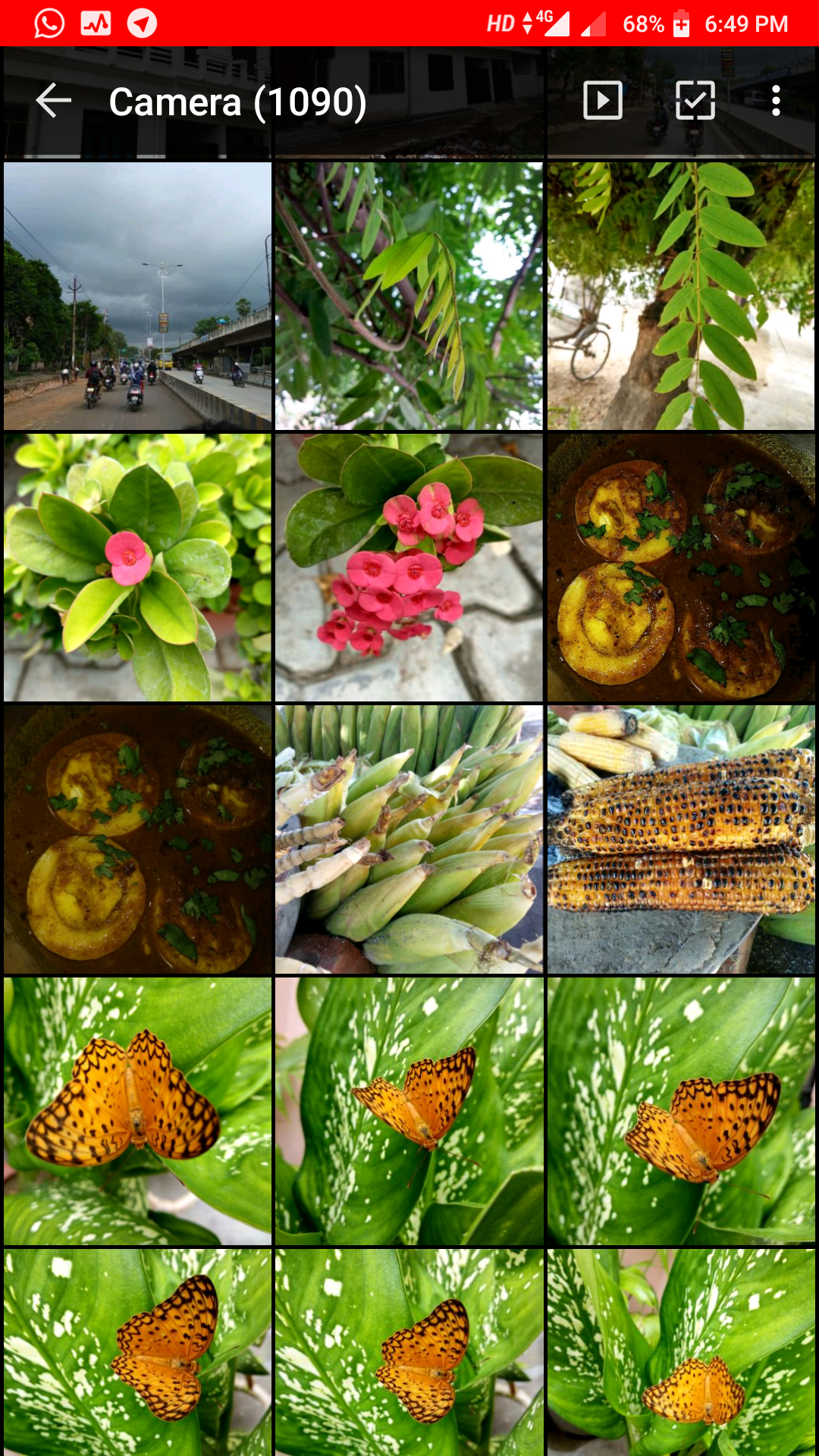View the single pink flower photo
Screen dimensions: 819x1456
(x=137, y=567)
